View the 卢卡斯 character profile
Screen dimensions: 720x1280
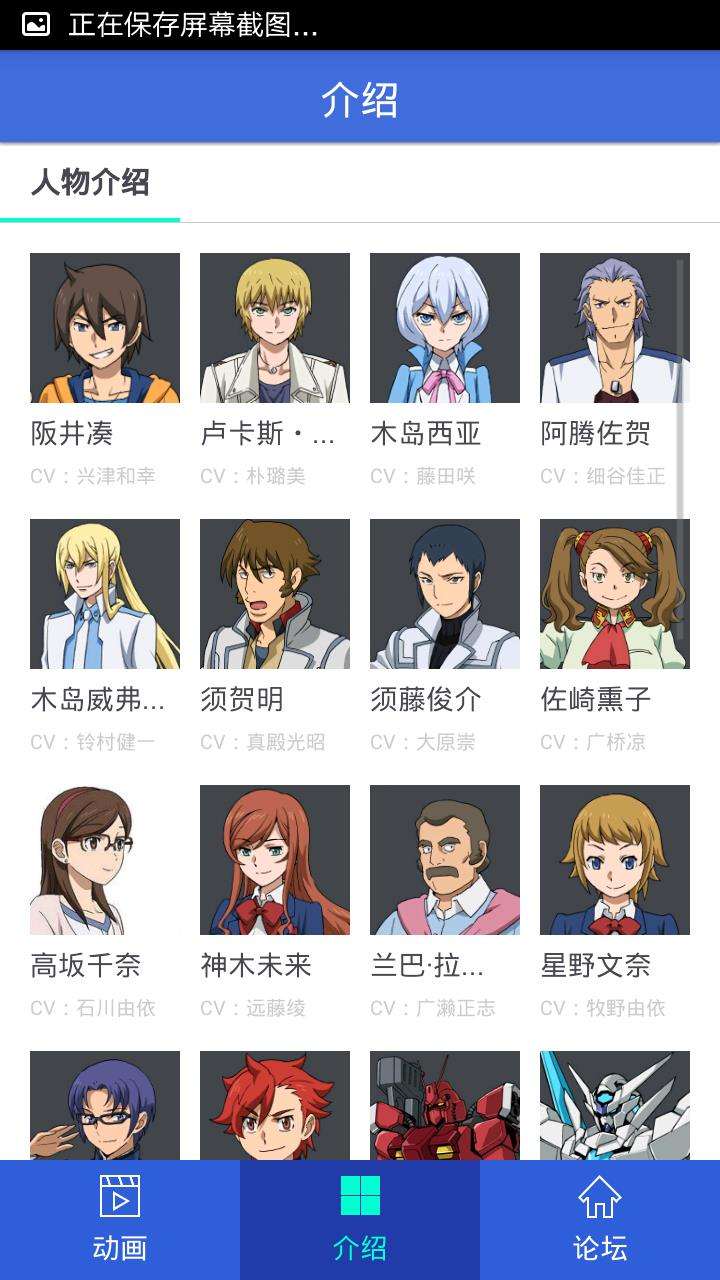[275, 328]
